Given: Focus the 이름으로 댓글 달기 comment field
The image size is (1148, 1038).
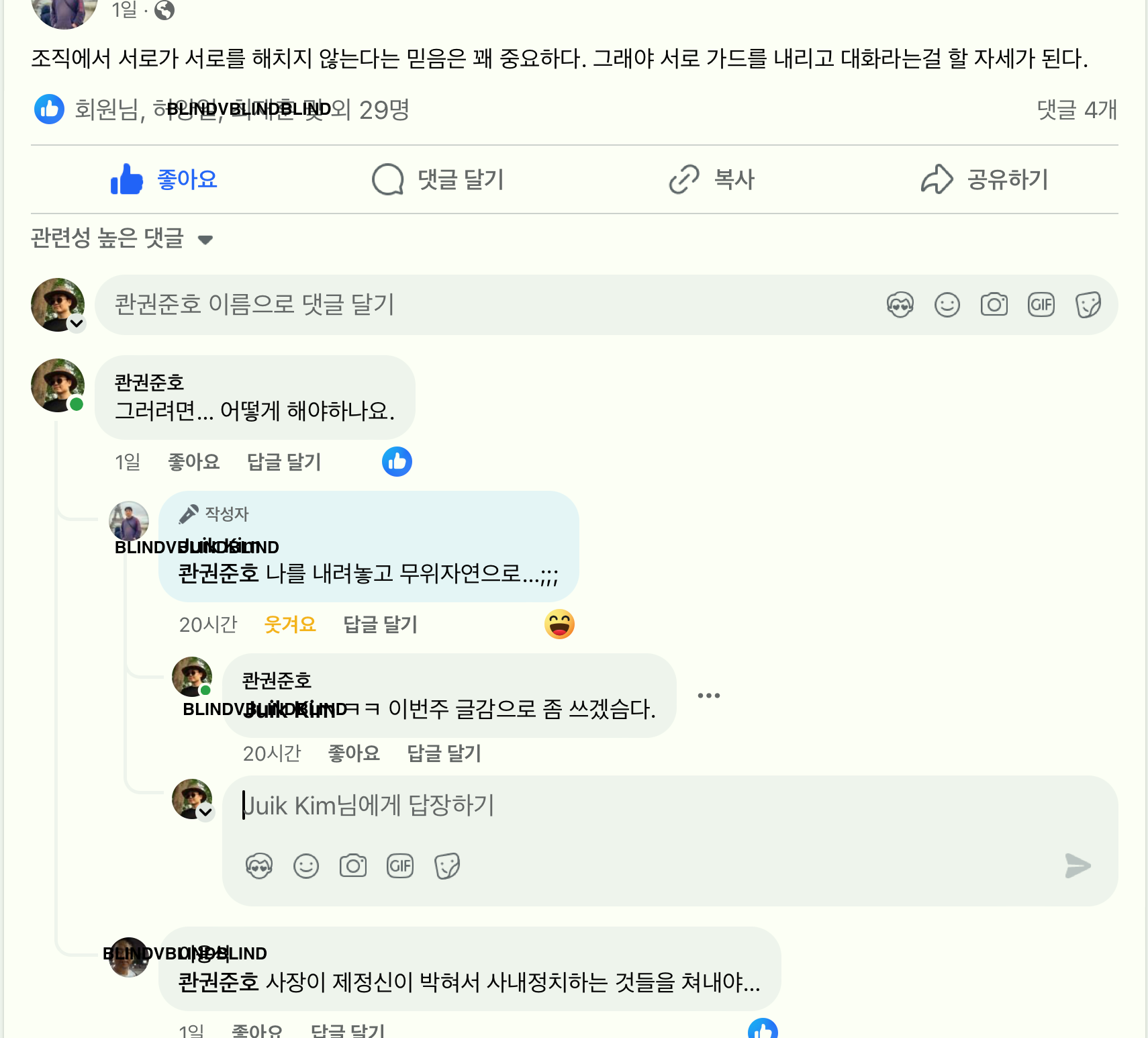Looking at the screenshot, I should (x=470, y=305).
